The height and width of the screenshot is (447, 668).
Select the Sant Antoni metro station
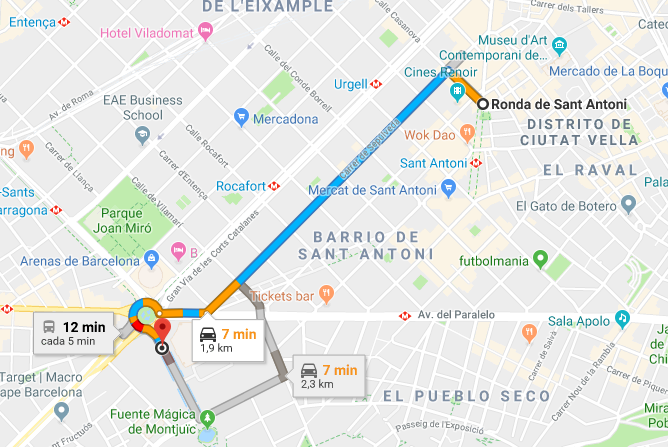coord(476,162)
